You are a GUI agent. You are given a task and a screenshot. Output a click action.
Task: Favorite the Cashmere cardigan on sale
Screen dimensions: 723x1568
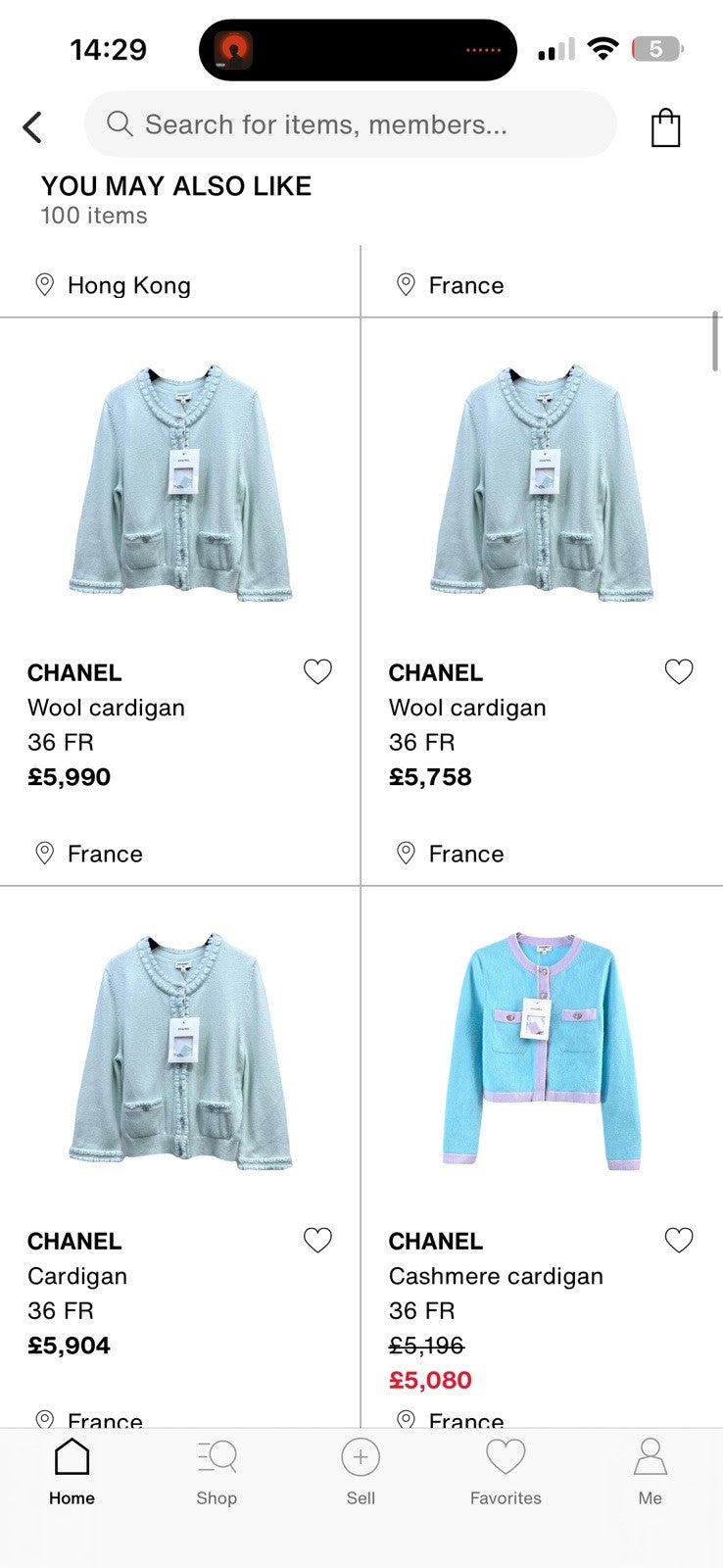click(x=678, y=1240)
